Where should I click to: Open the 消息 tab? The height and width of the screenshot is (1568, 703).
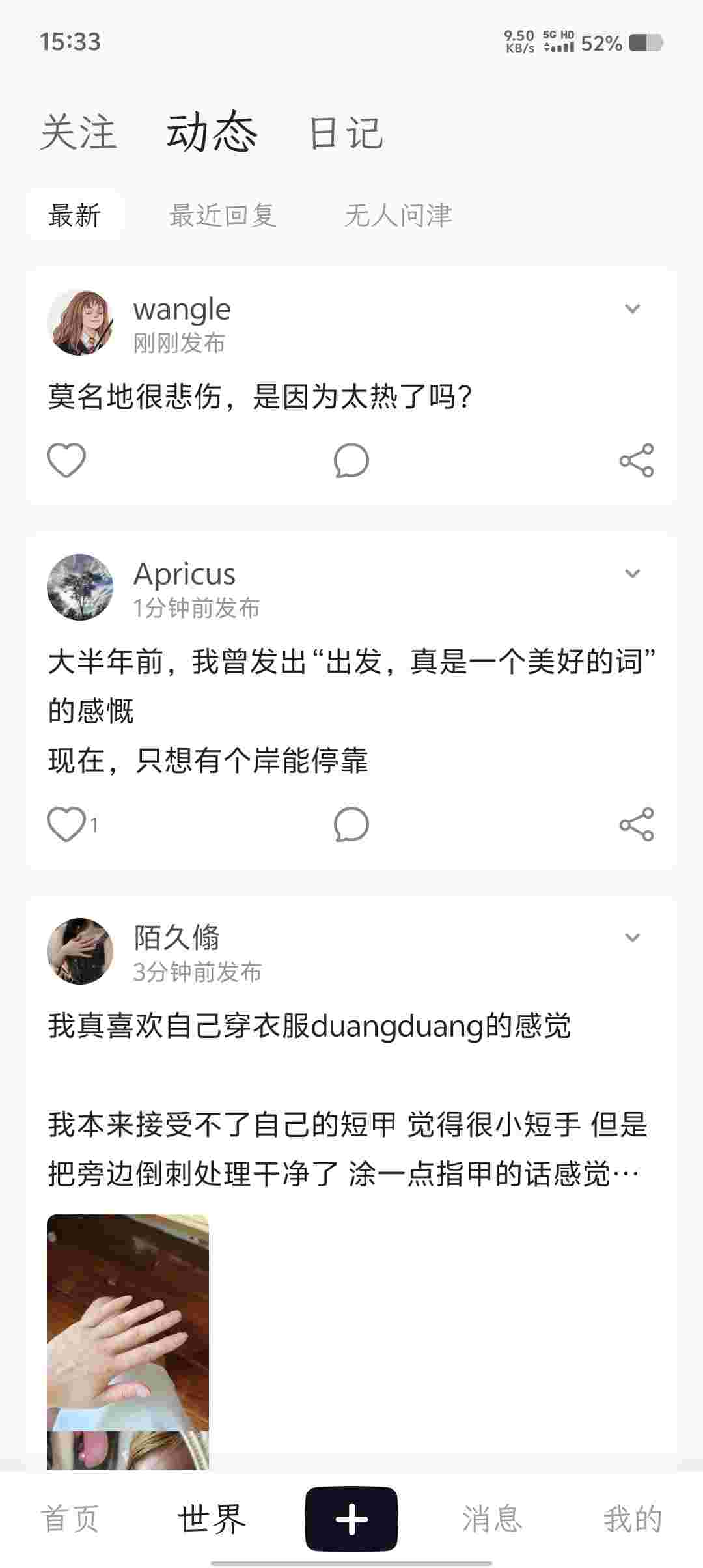click(x=491, y=1519)
